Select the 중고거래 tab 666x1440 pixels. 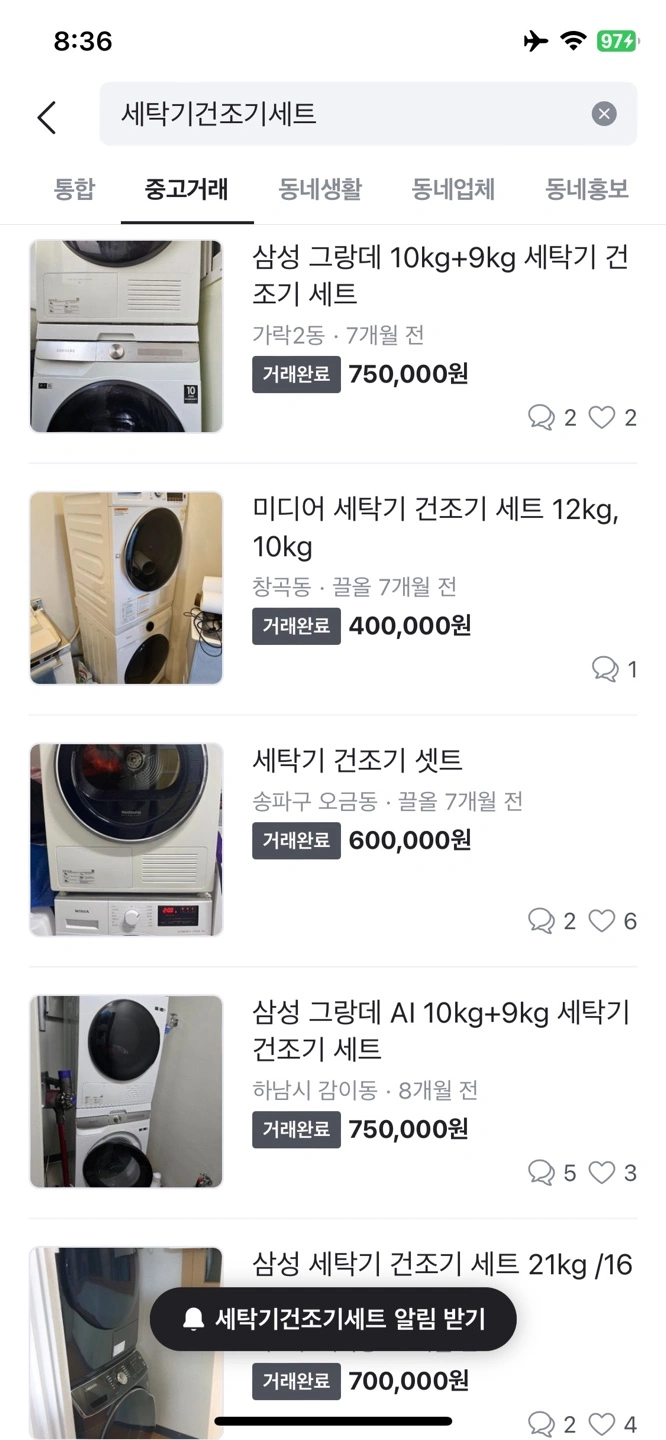click(187, 189)
